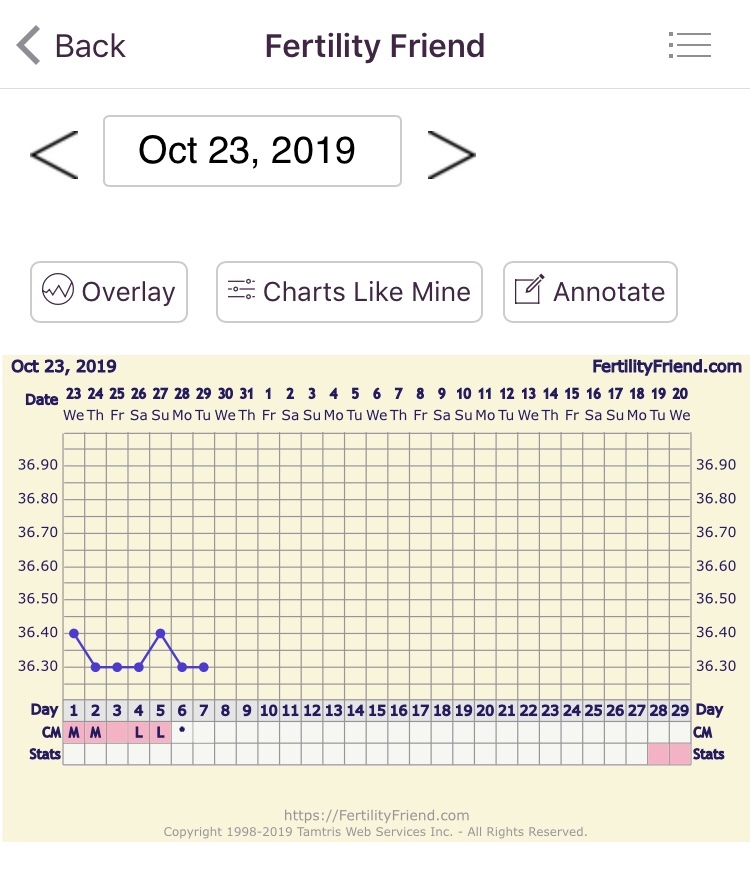Go to the next chart arrow
This screenshot has width=750, height=881.
[x=451, y=152]
